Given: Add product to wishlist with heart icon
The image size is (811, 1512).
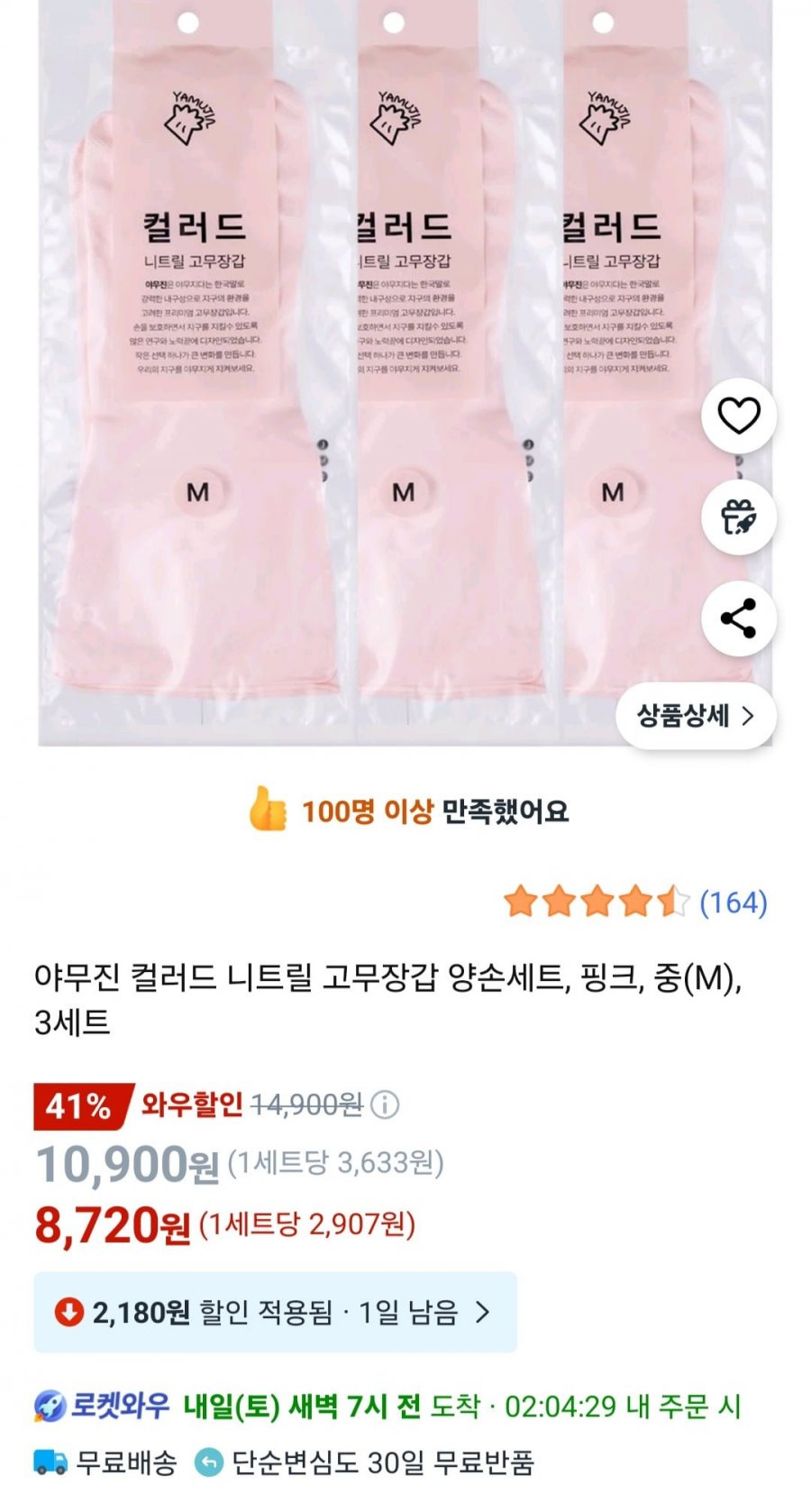Looking at the screenshot, I should 738,416.
